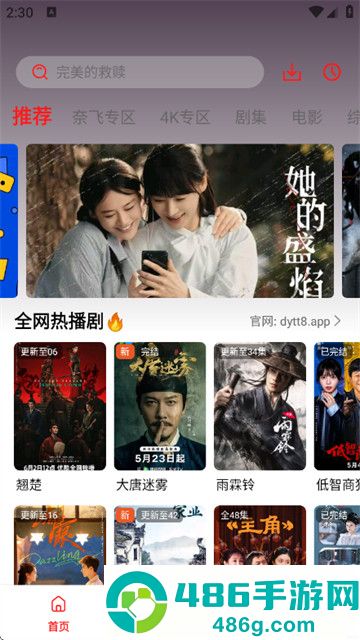Select the 推荐 tab
Viewport: 360px width, 640px height.
[x=32, y=116]
